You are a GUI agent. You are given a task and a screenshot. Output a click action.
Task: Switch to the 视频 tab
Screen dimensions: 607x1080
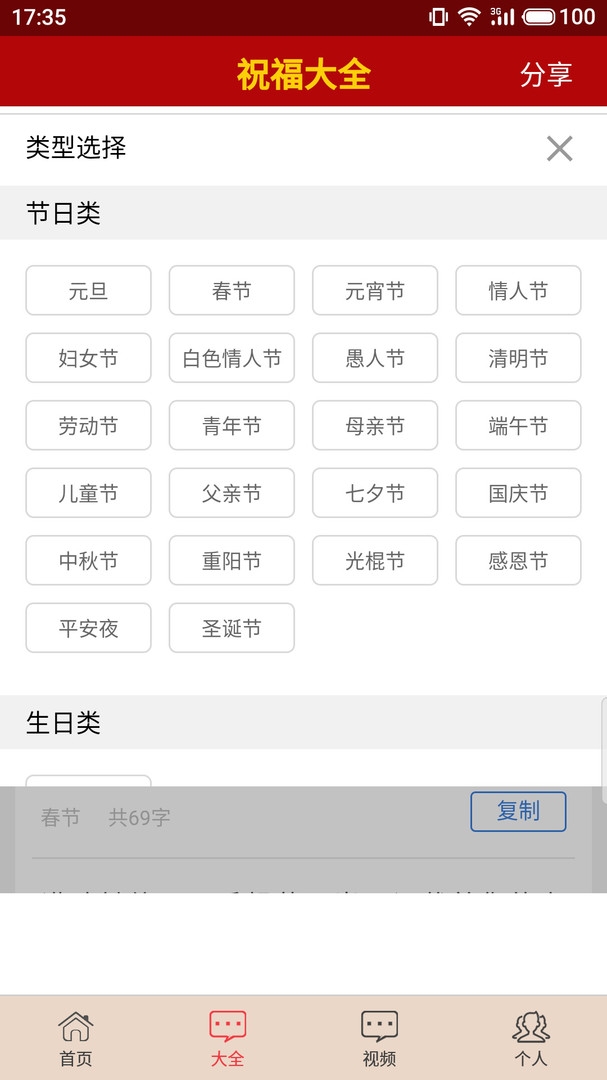[379, 1039]
